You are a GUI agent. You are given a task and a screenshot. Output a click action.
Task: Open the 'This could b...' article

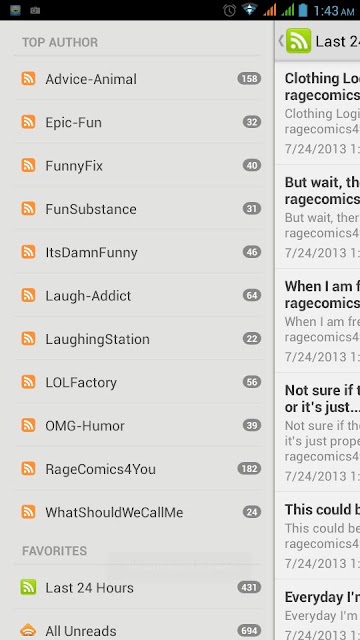click(318, 536)
